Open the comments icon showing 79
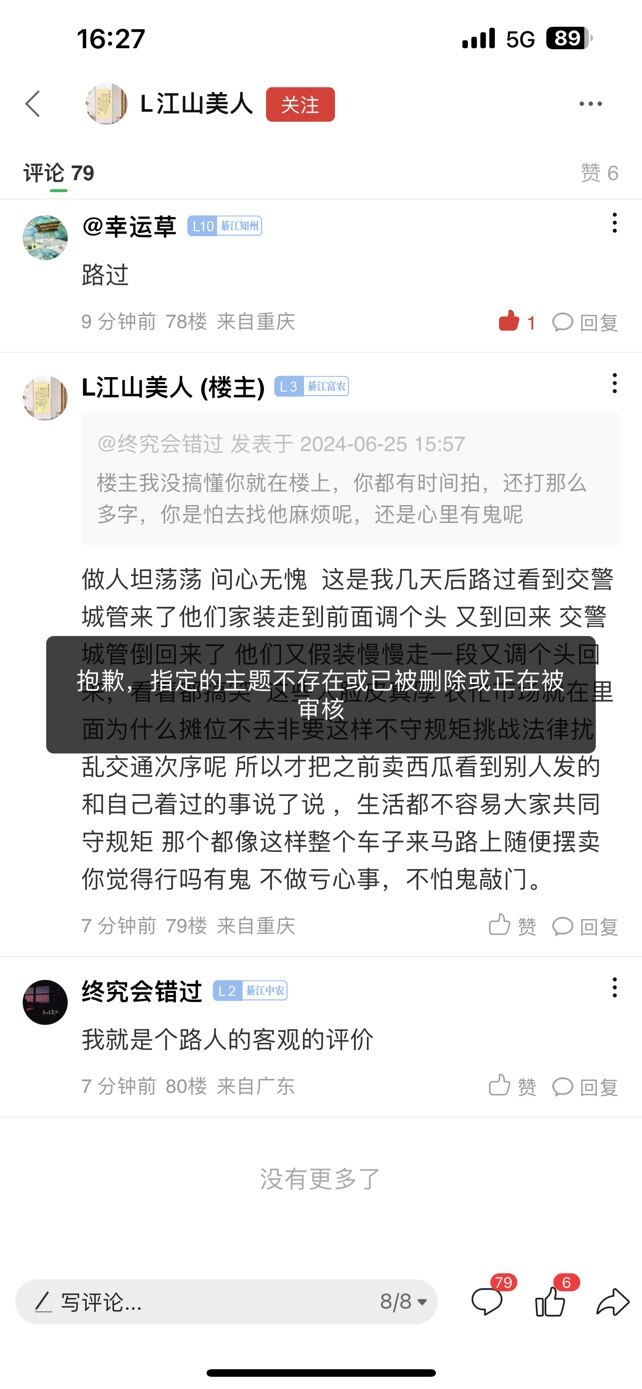 (x=488, y=1301)
